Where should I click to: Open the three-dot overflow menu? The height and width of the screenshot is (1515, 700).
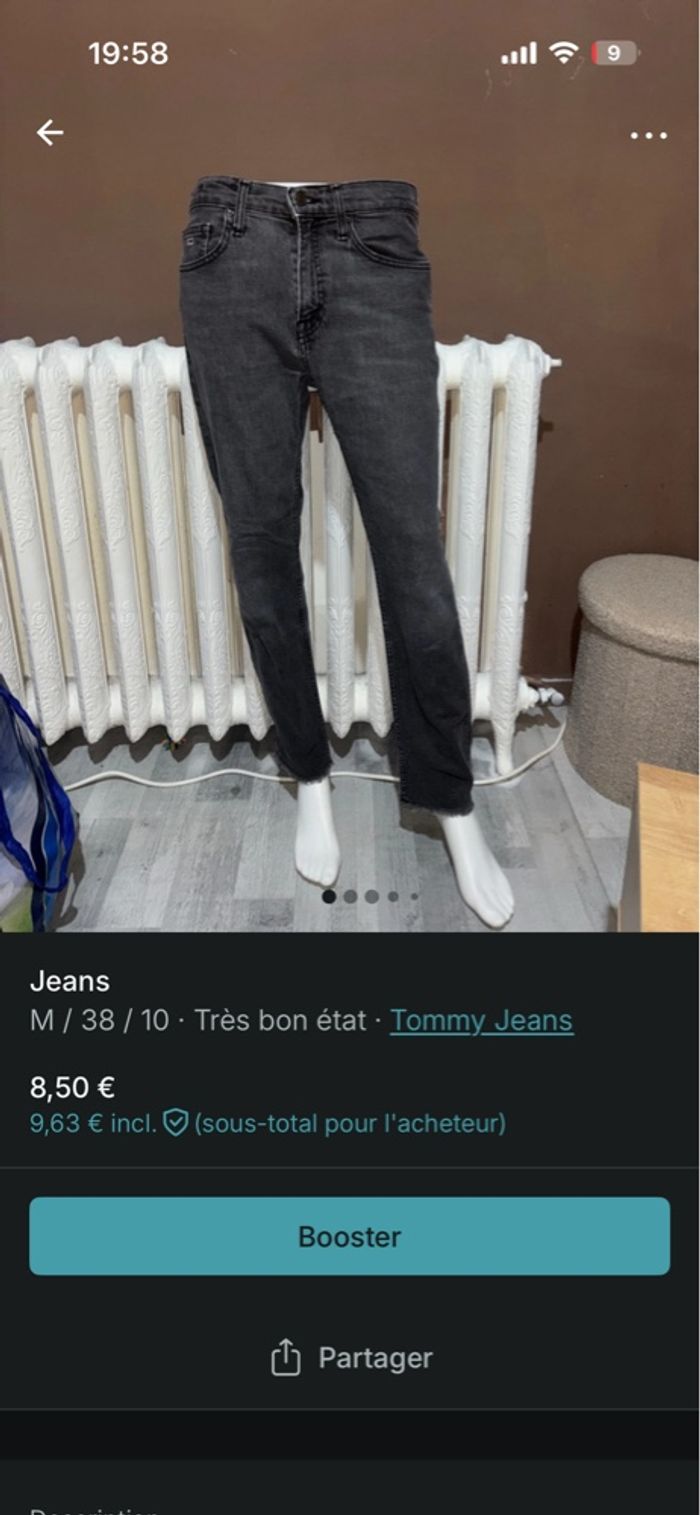[648, 135]
